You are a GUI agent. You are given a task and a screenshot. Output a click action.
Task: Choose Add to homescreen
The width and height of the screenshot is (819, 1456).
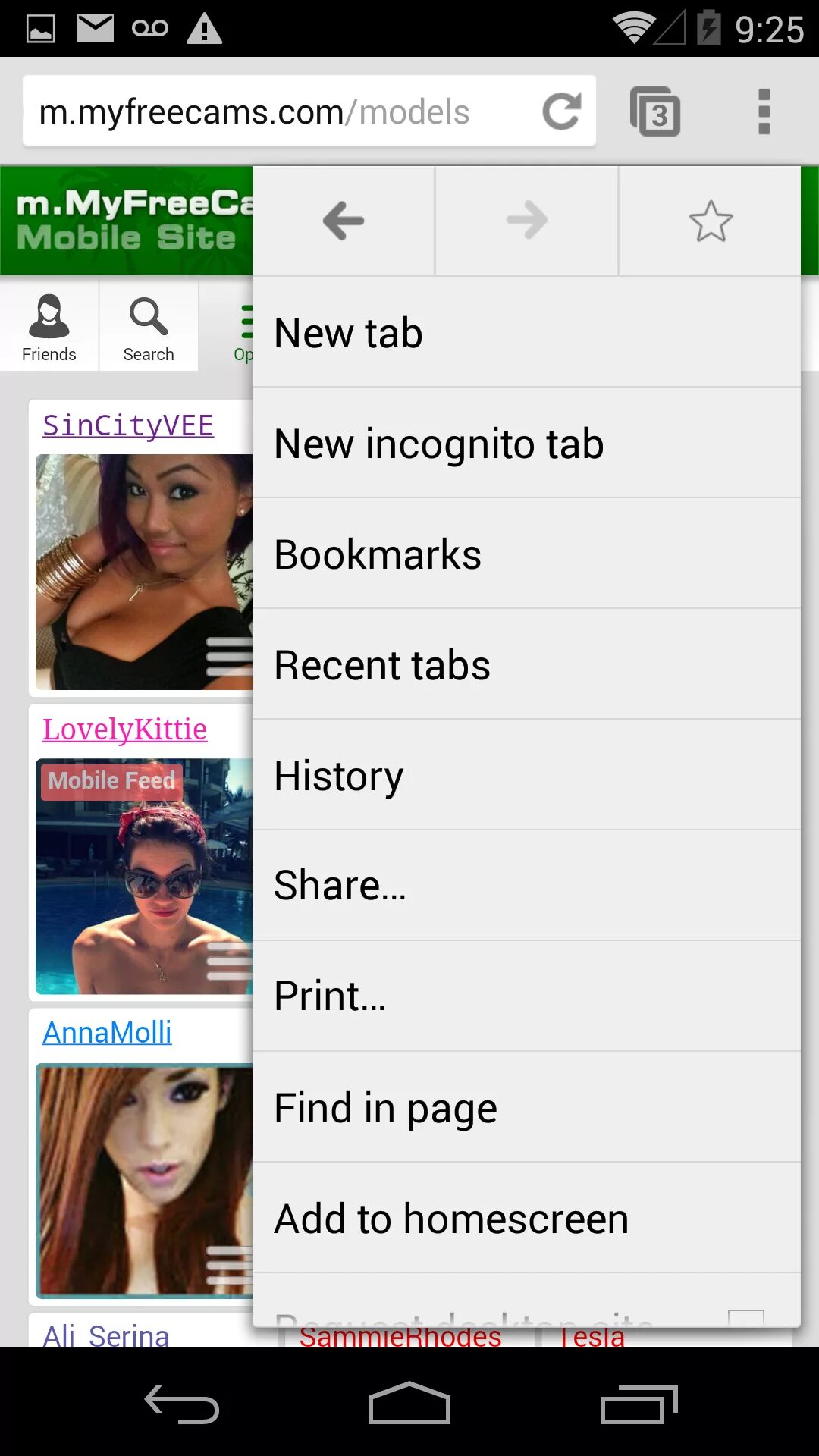(526, 1219)
